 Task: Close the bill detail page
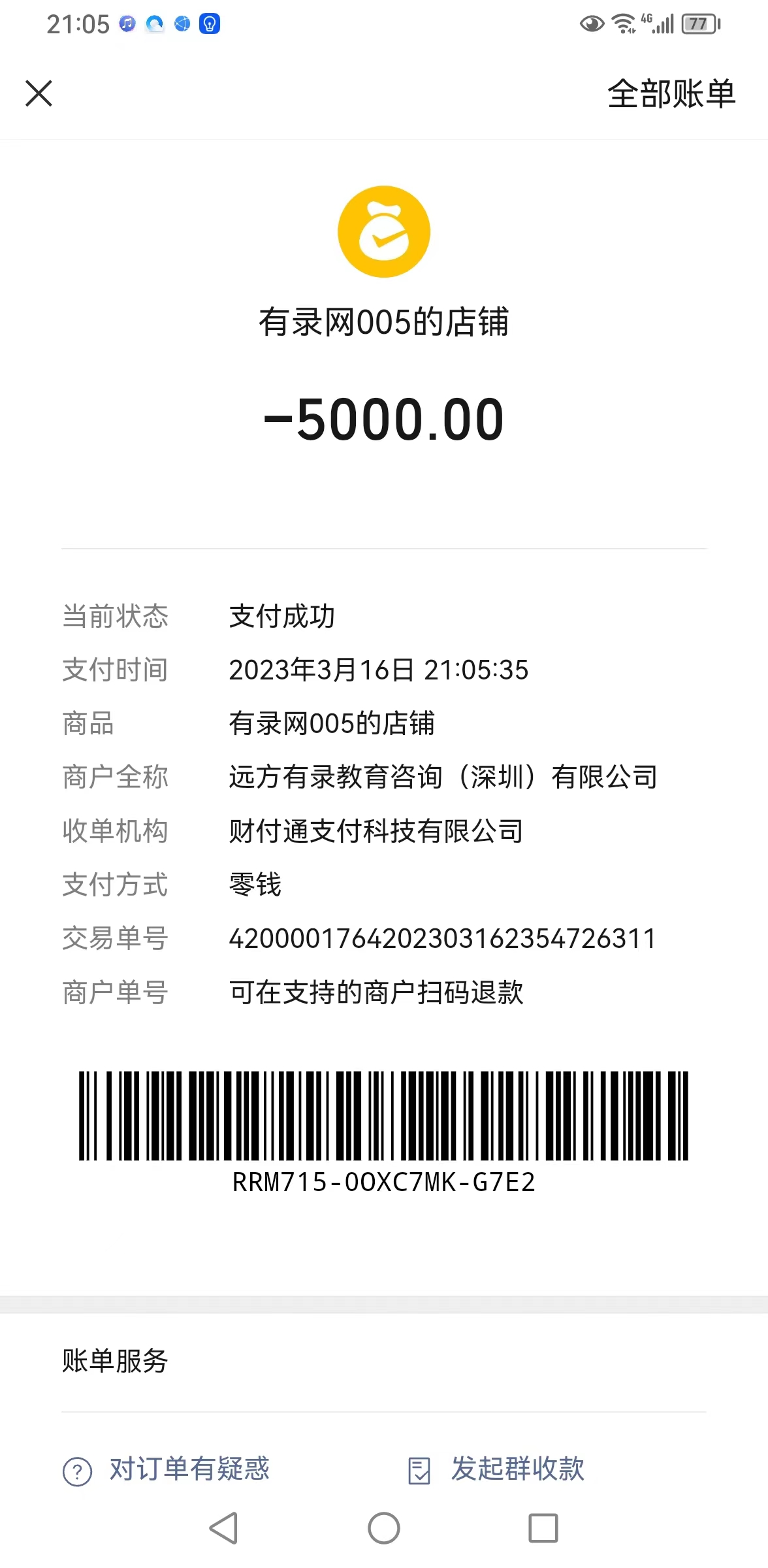coord(39,93)
